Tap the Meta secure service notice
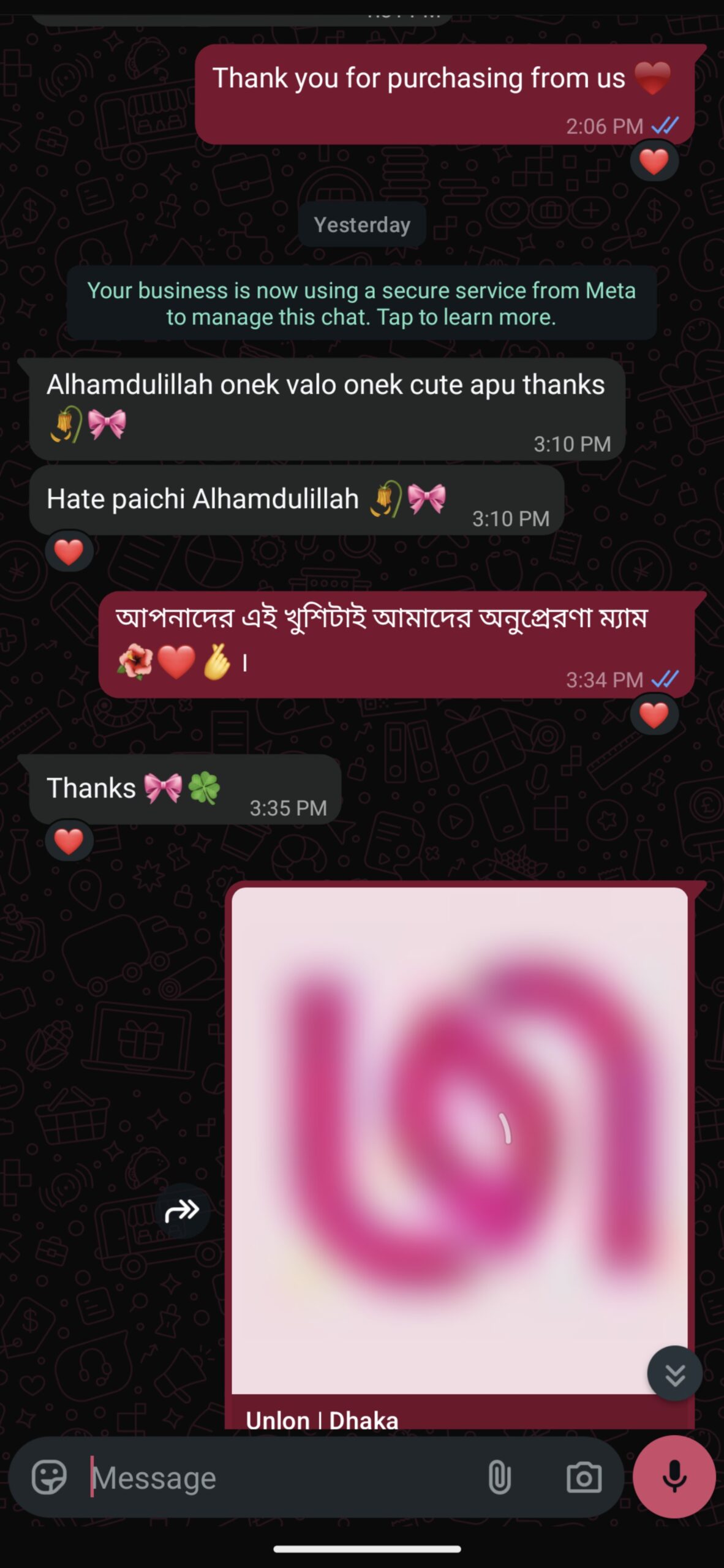The height and width of the screenshot is (1568, 724). pos(361,303)
